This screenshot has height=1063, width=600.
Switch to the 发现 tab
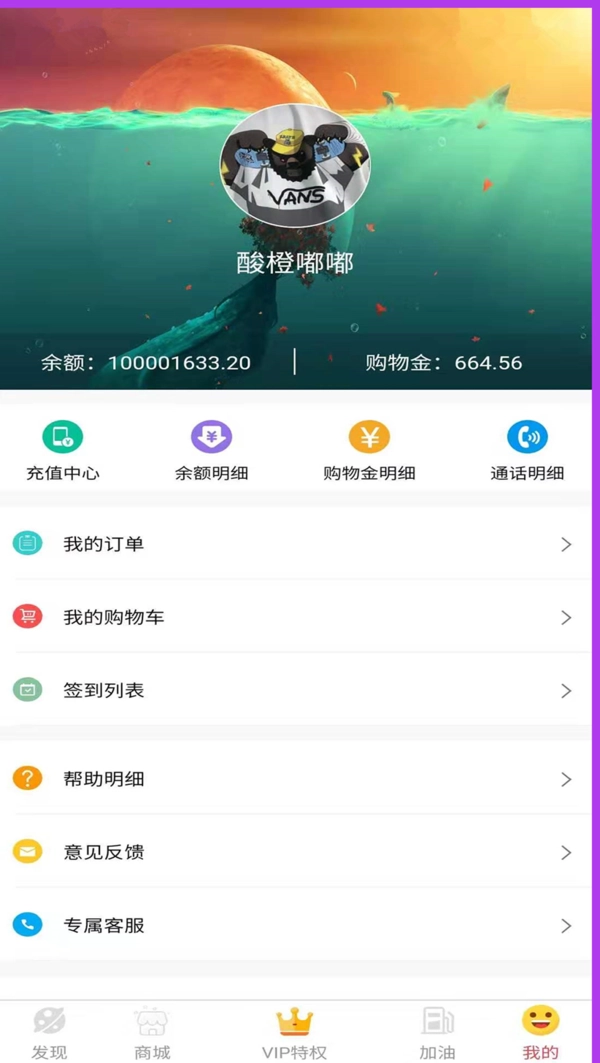49,1032
